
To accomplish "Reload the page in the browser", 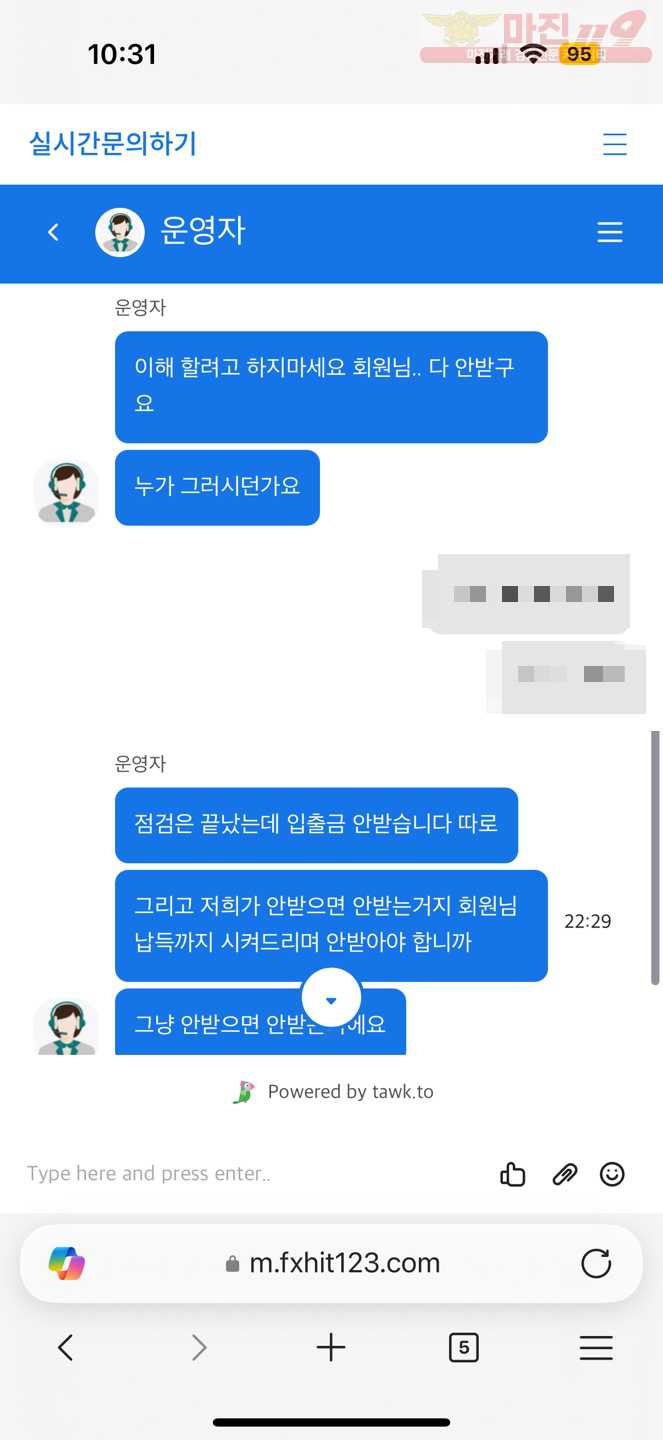I will (596, 1263).
